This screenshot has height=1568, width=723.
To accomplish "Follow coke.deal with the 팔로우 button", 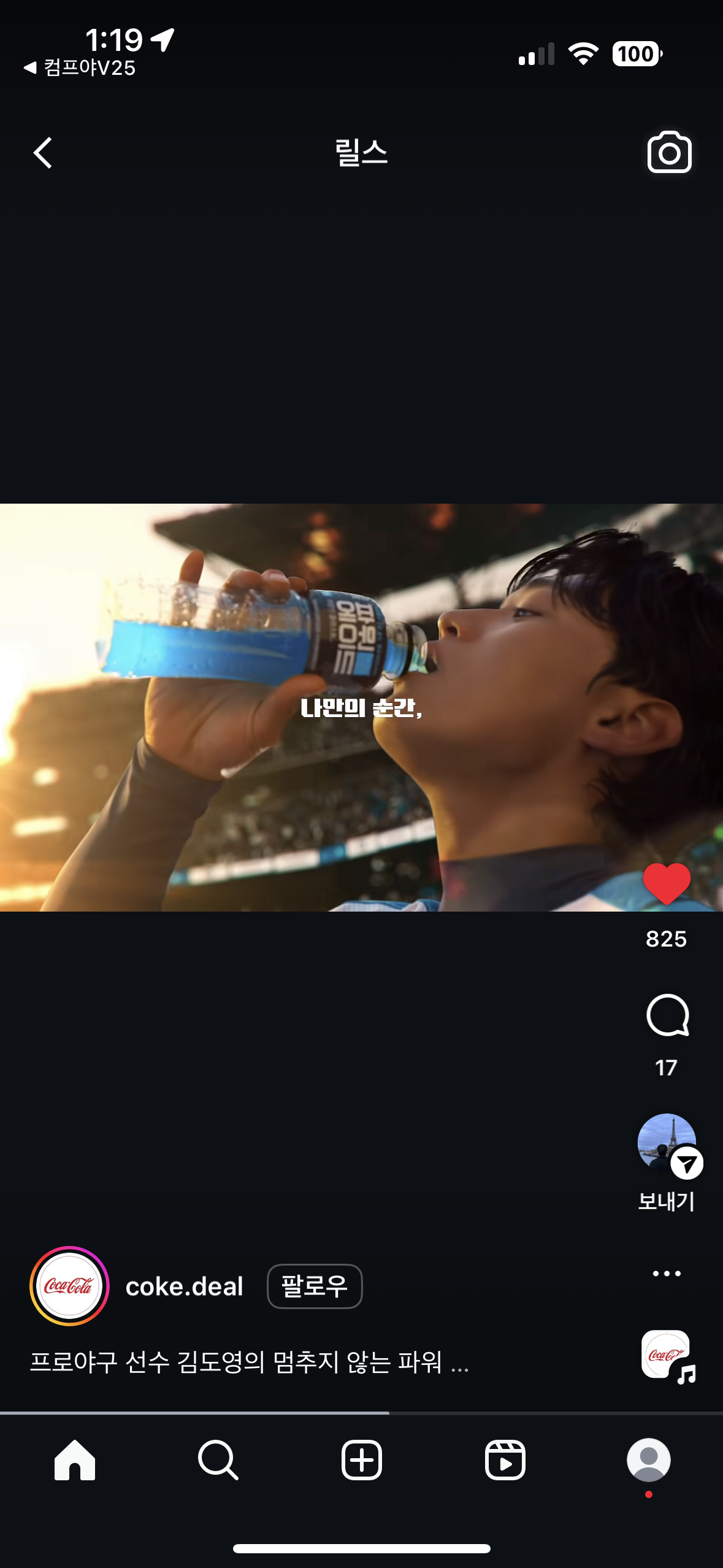I will [315, 1286].
